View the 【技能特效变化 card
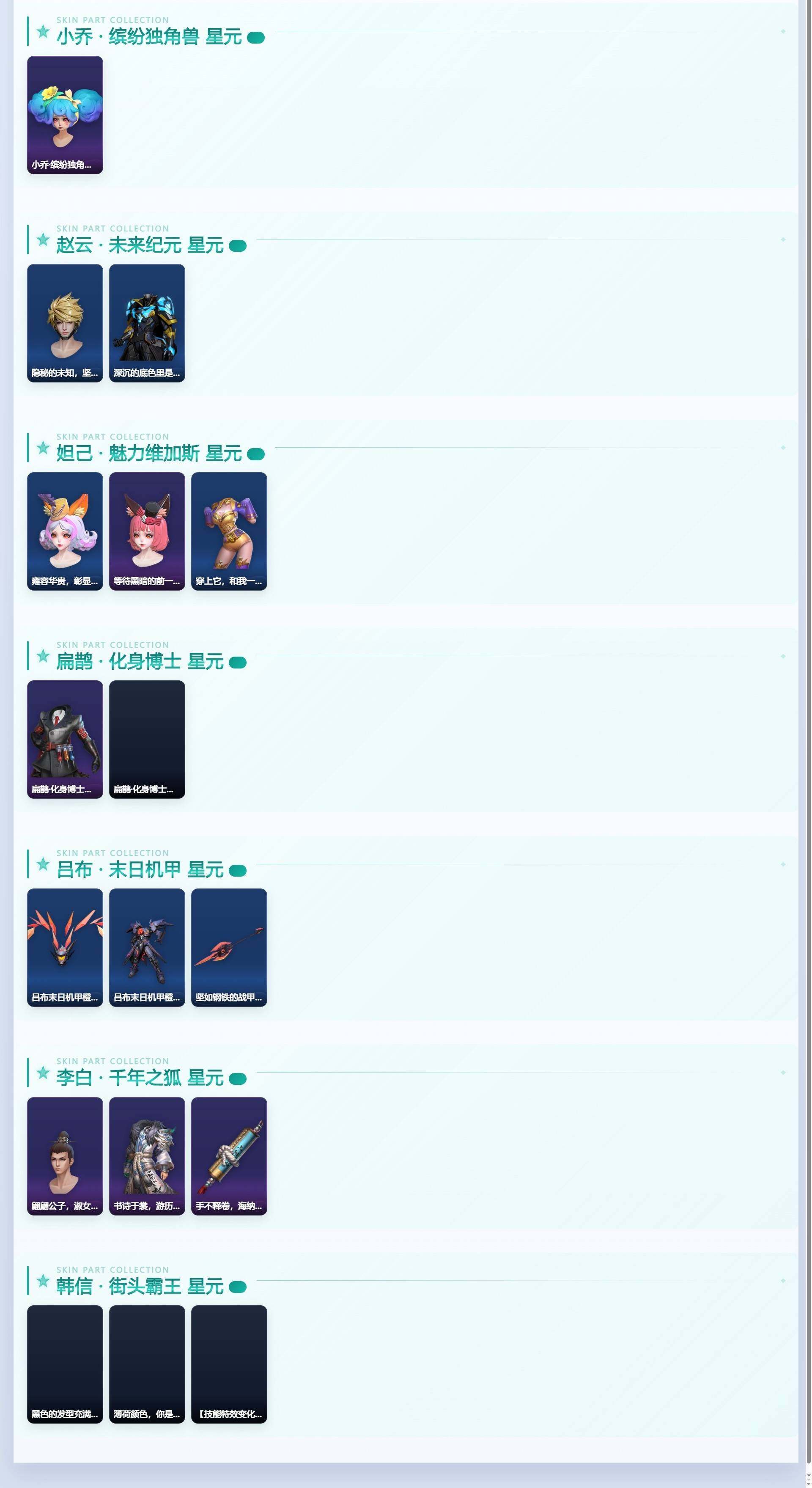The width and height of the screenshot is (812, 1488). (x=229, y=1364)
